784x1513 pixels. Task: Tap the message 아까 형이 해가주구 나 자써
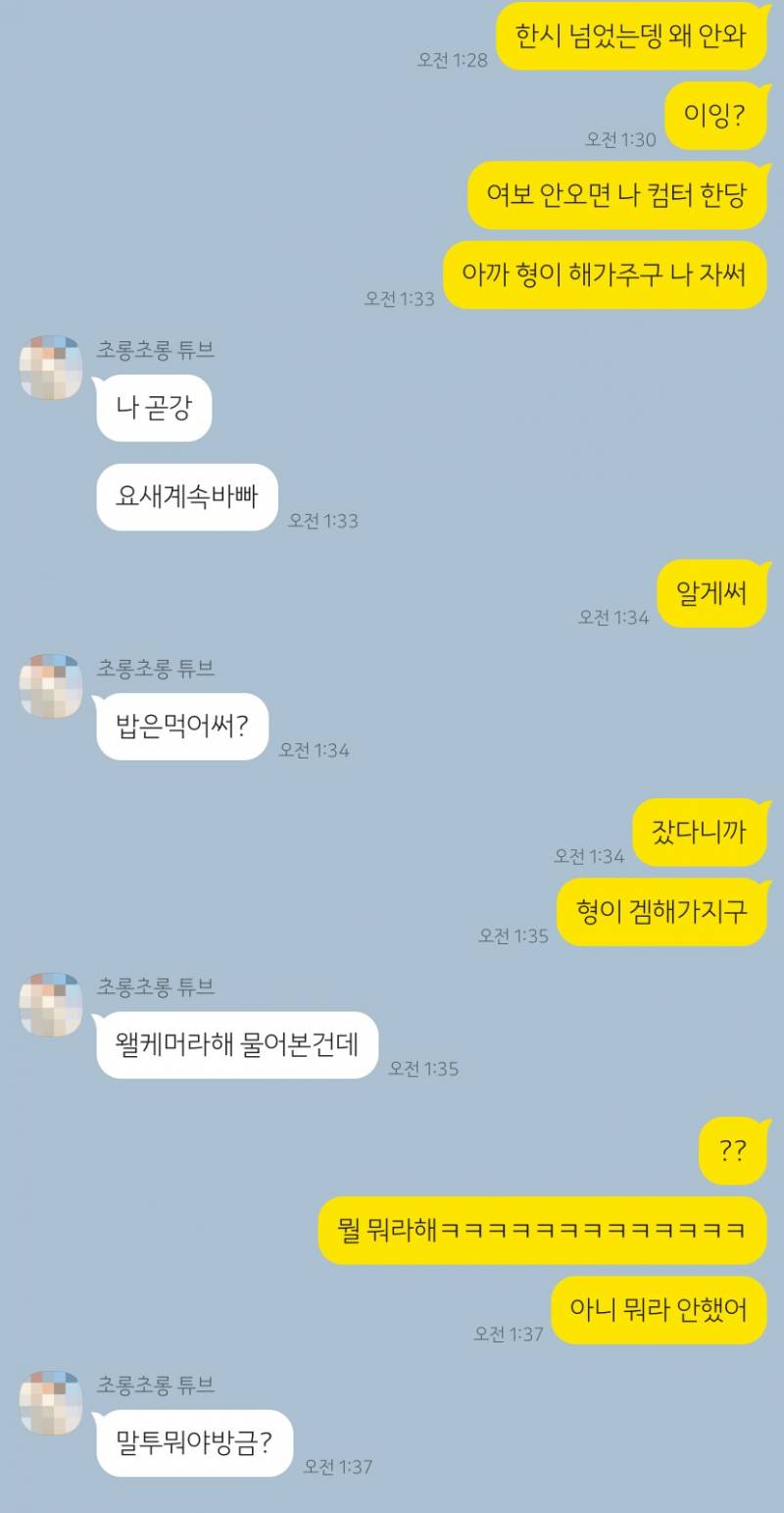(605, 276)
